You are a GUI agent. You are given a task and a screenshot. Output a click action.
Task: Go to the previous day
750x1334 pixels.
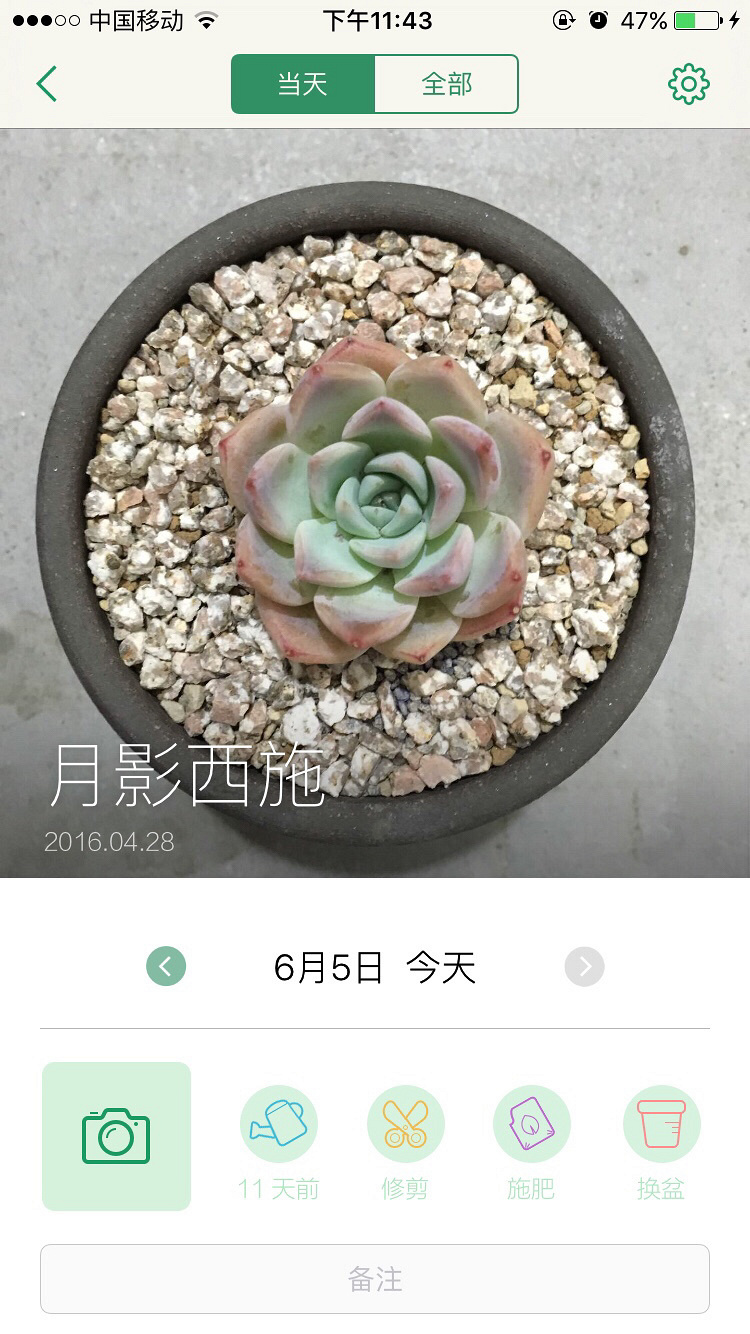pos(166,967)
